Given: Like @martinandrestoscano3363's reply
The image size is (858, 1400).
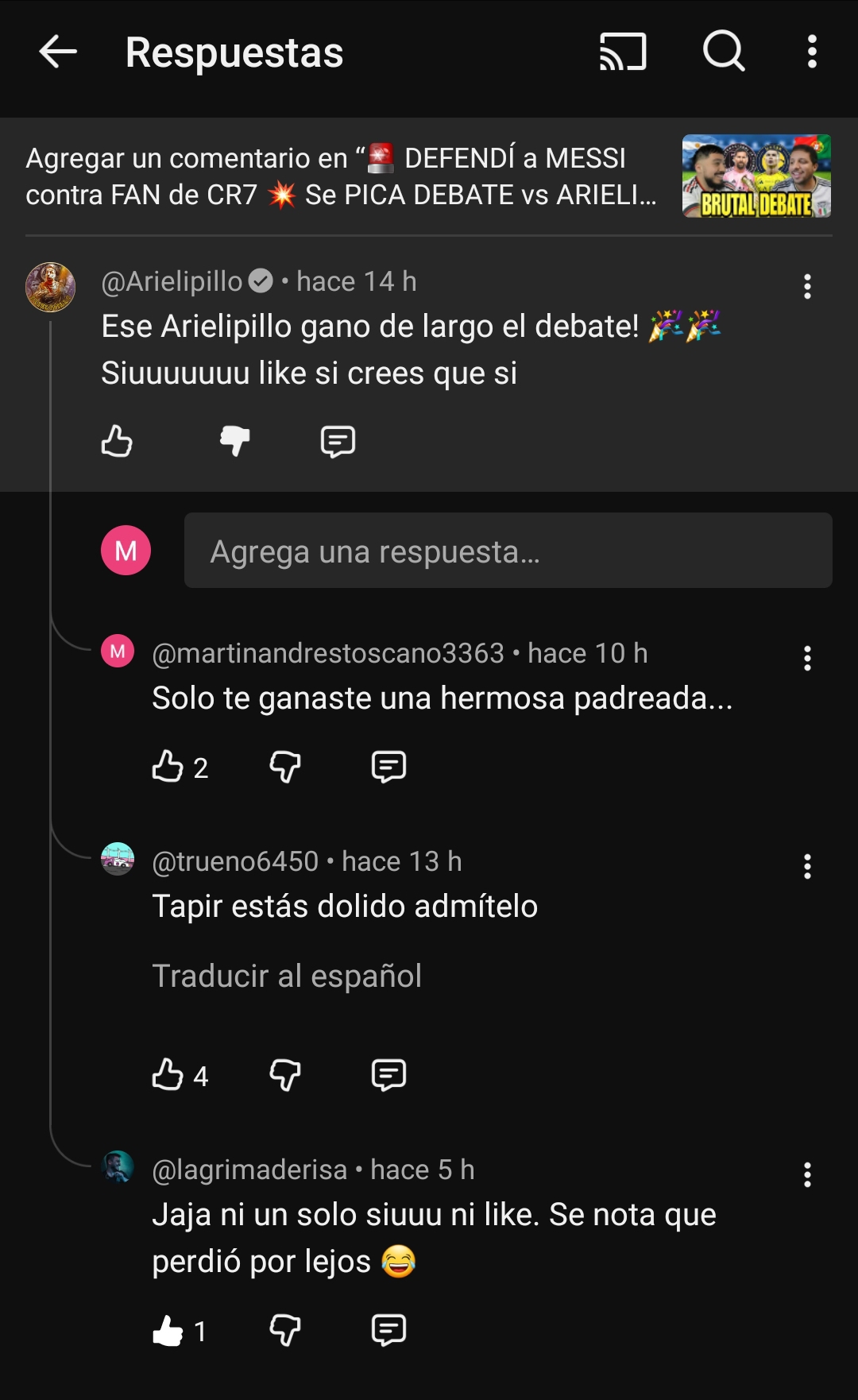Looking at the screenshot, I should 168,767.
